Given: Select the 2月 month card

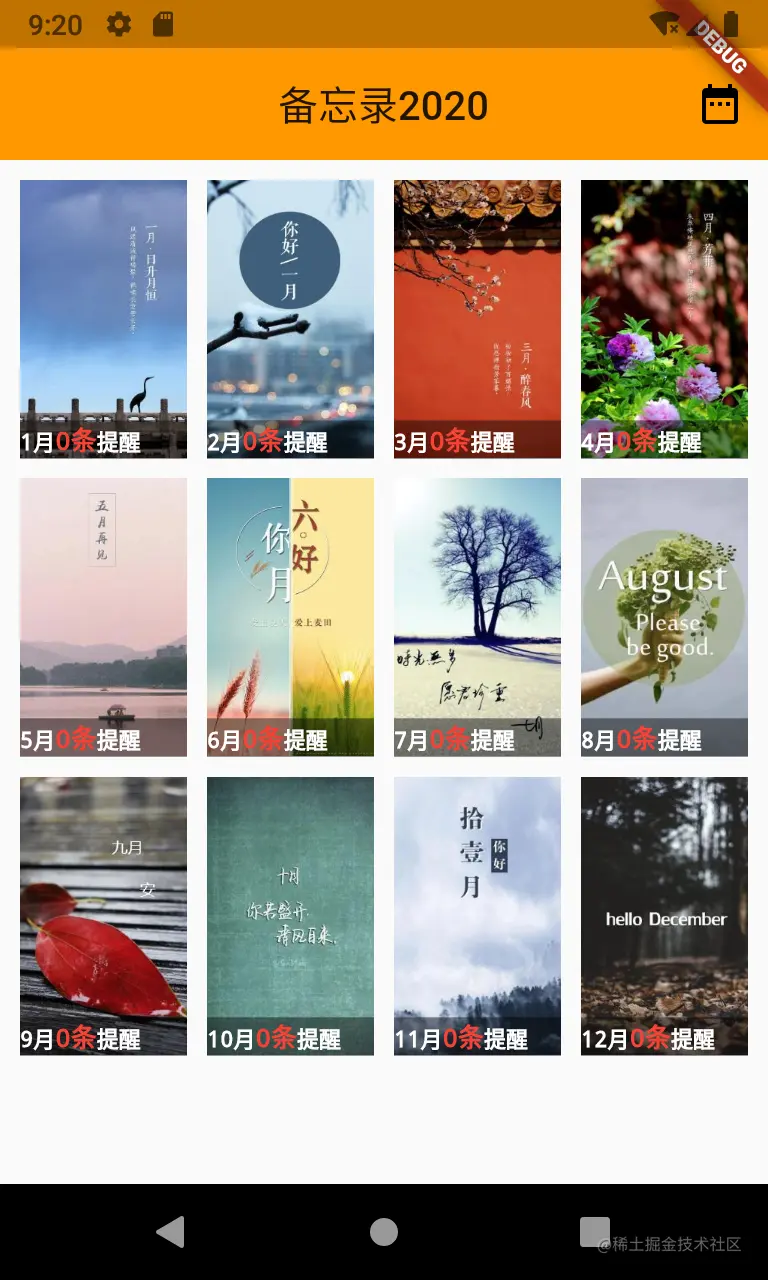Looking at the screenshot, I should pyautogui.click(x=290, y=319).
